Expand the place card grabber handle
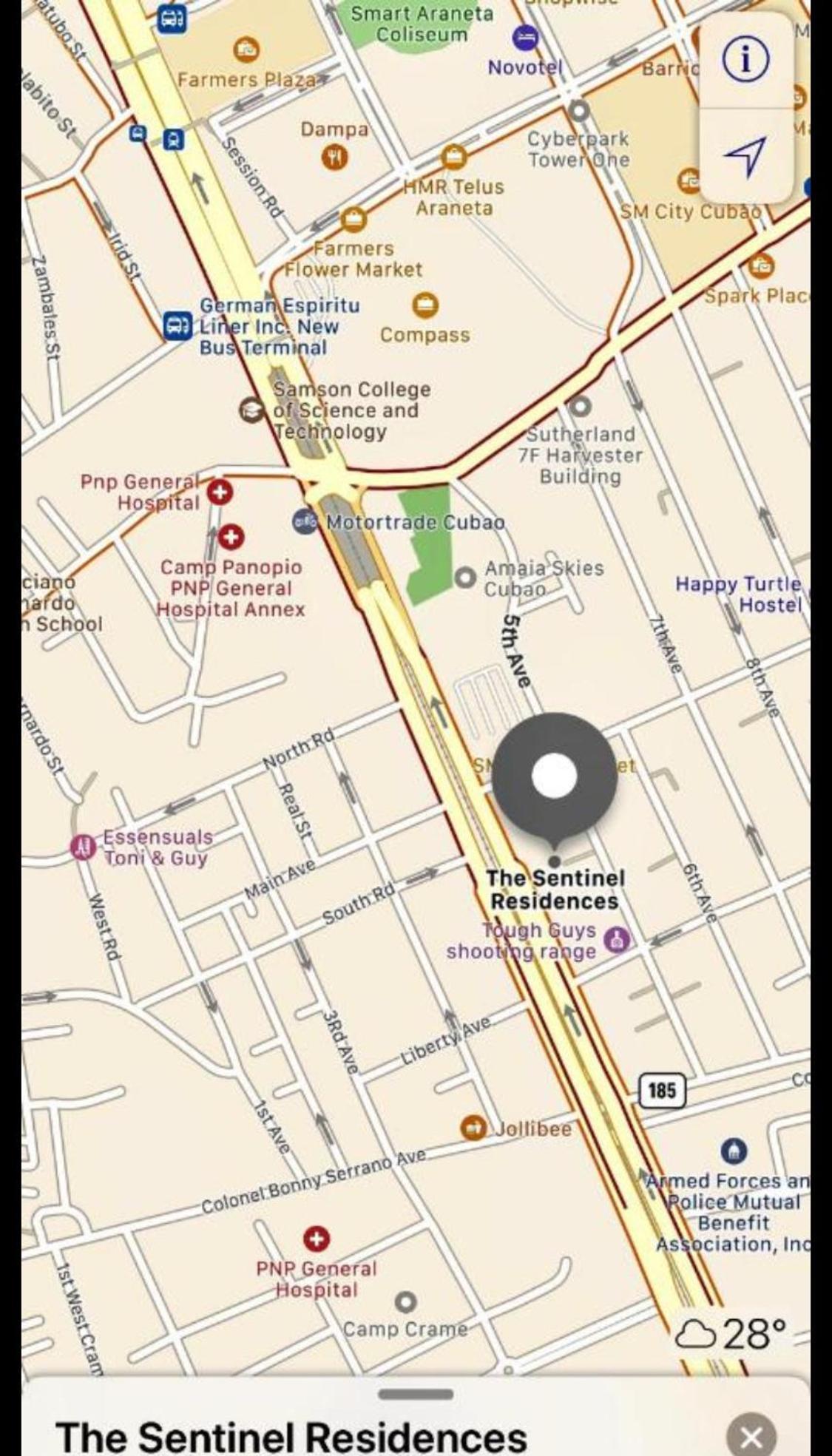 tap(416, 1395)
